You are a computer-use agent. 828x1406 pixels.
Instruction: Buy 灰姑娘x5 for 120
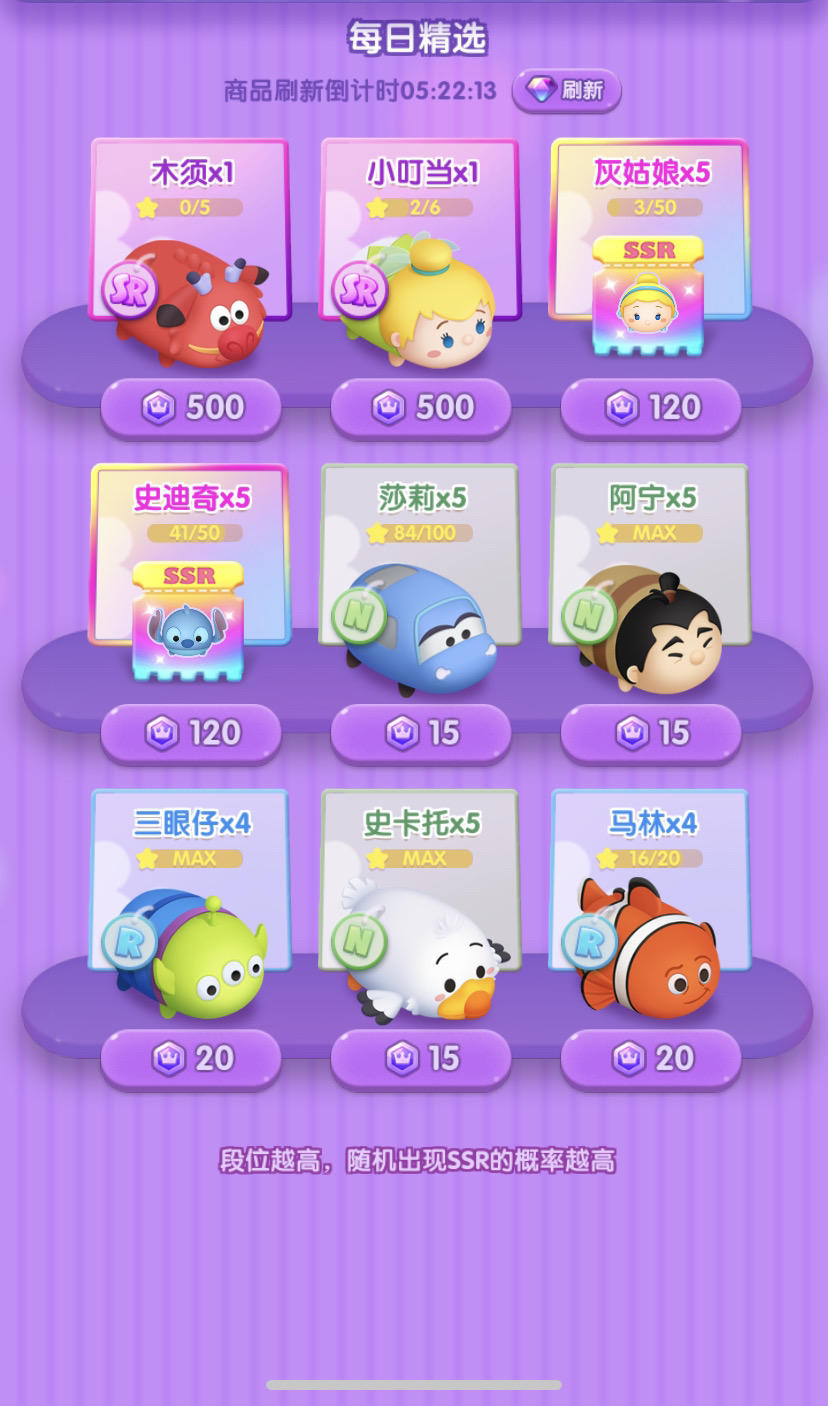pos(650,407)
